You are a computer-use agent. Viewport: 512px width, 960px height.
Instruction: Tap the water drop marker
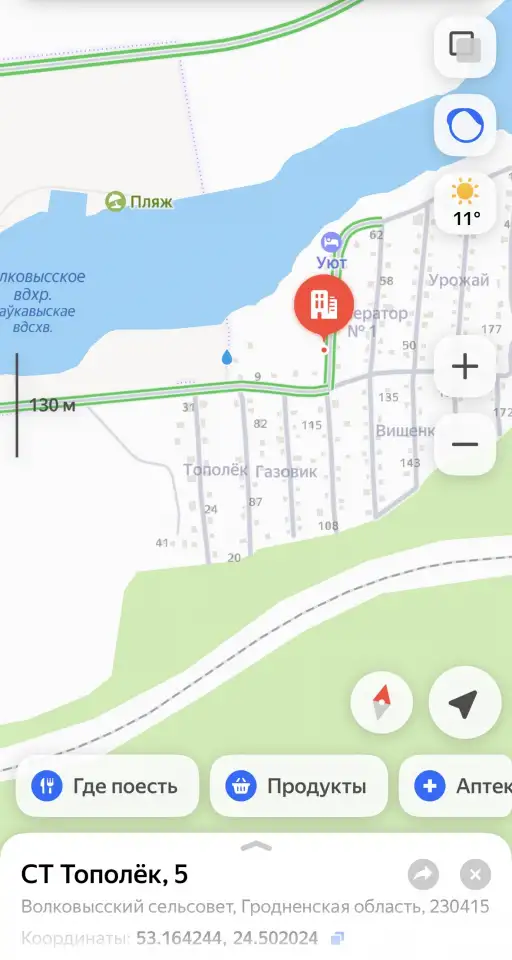pyautogui.click(x=227, y=357)
